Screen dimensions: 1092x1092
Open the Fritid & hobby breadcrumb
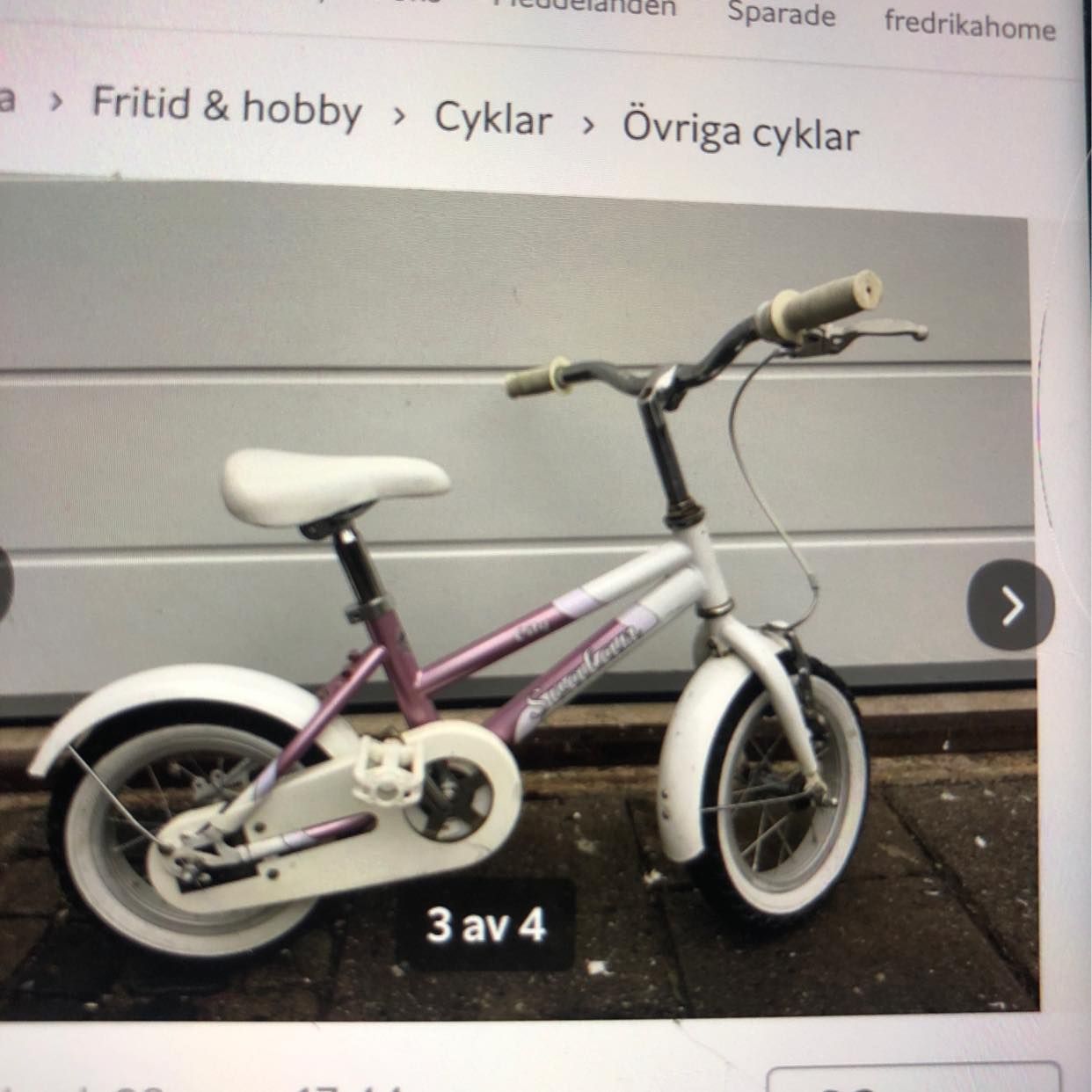226,108
